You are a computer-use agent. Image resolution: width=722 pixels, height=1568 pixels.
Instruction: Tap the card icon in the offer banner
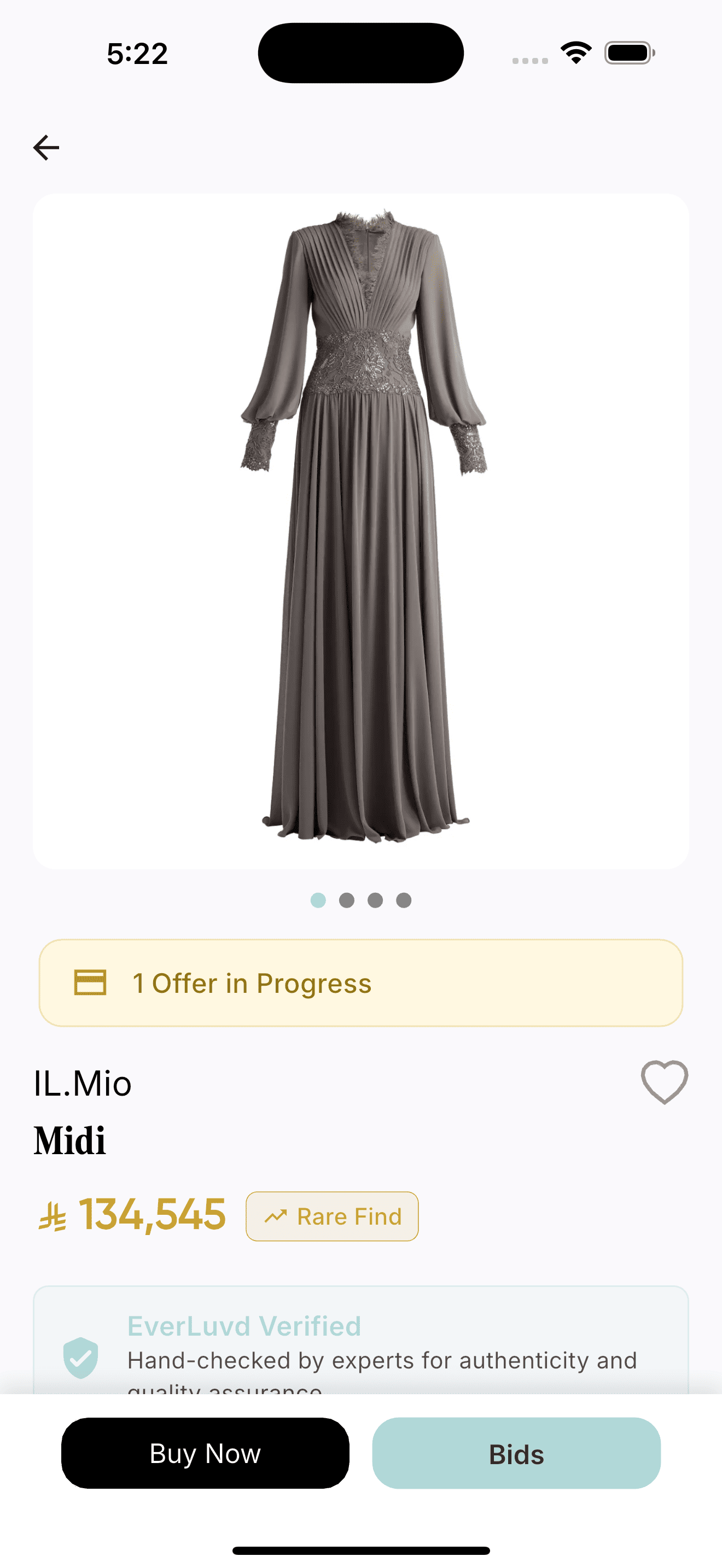pos(90,982)
